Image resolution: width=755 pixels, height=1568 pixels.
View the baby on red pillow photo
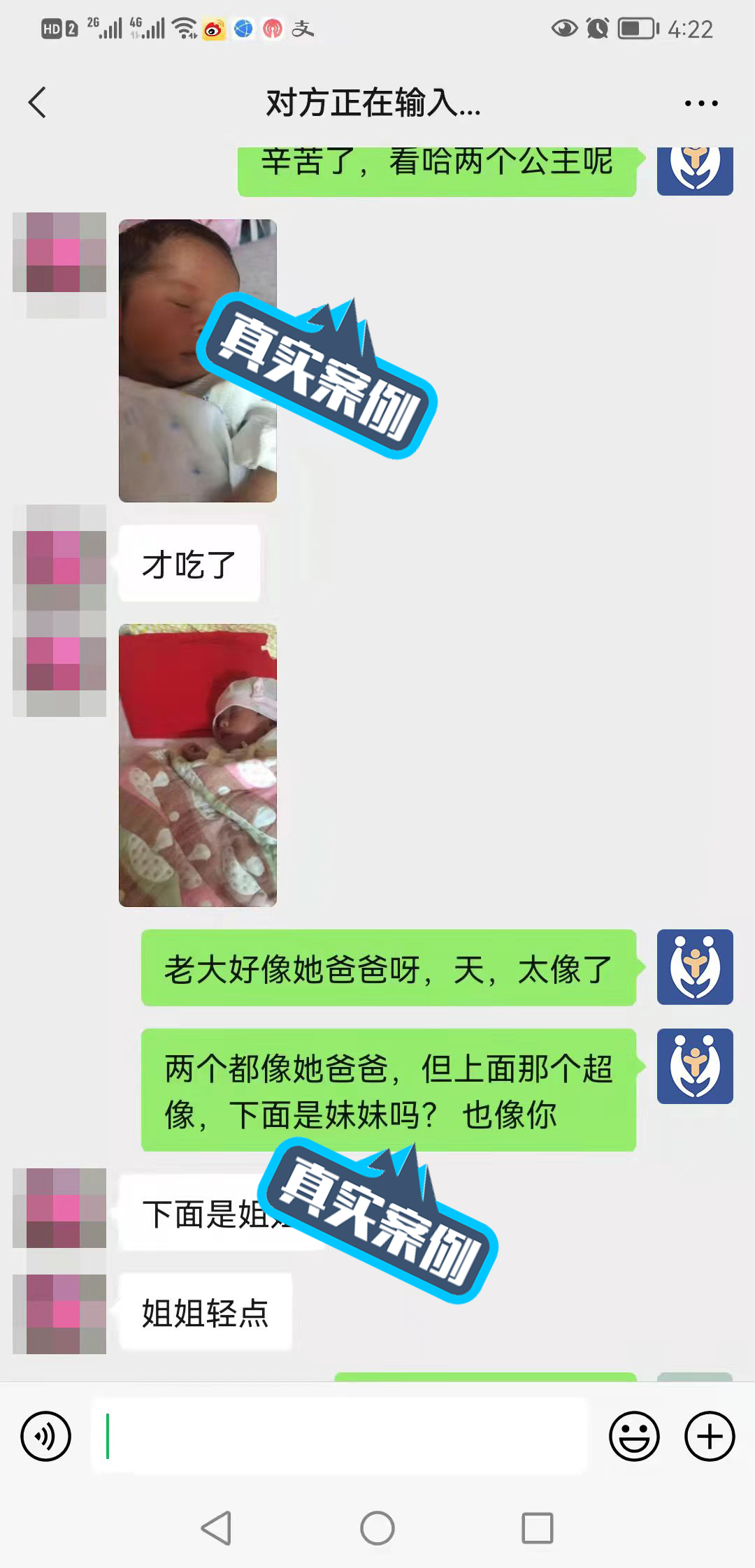197,765
